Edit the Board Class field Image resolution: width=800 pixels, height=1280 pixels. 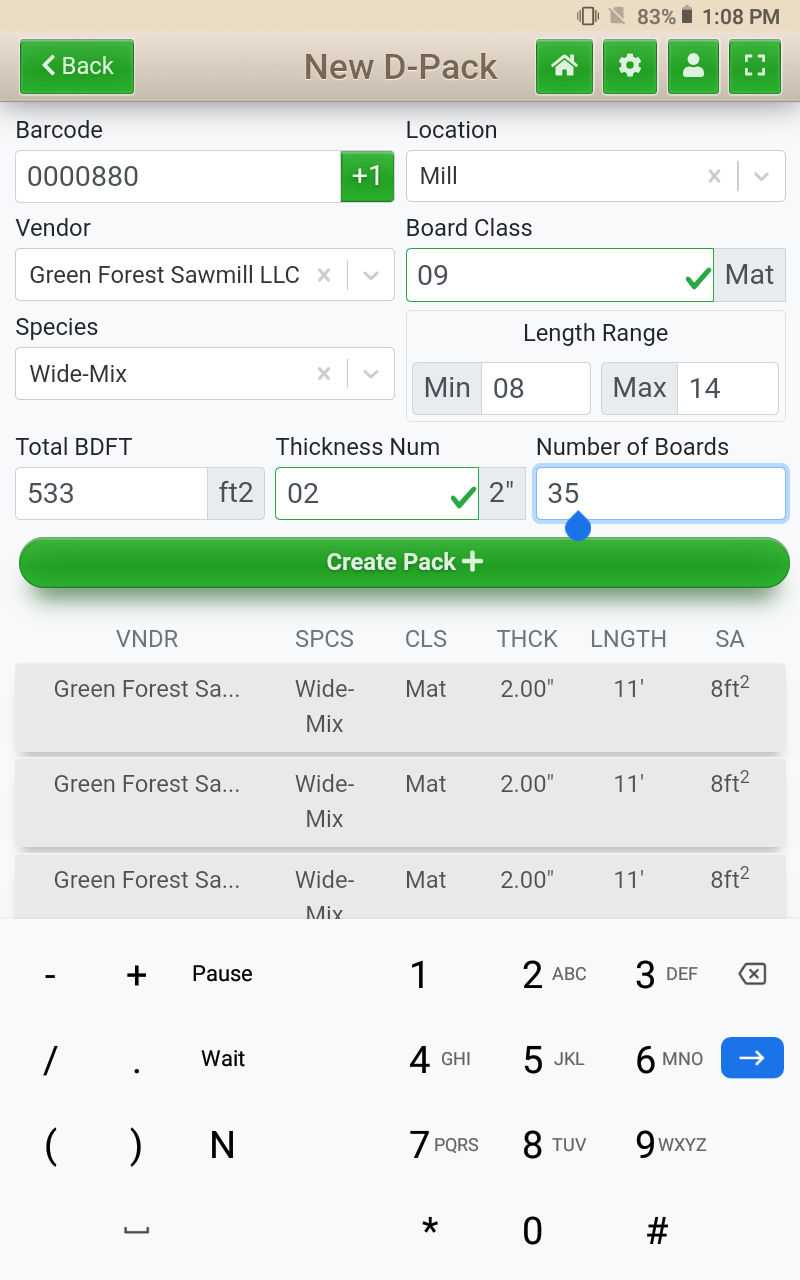pos(560,275)
